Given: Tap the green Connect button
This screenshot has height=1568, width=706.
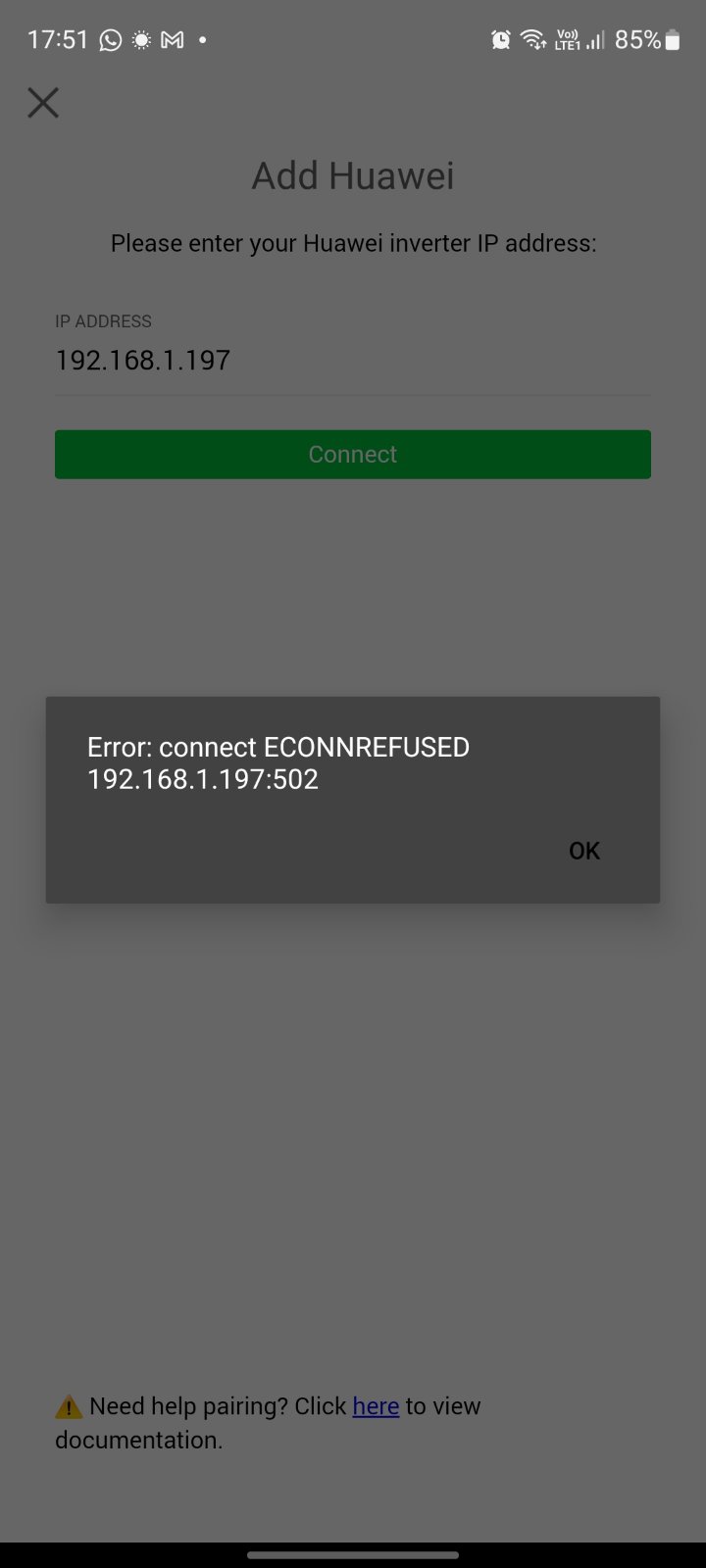Looking at the screenshot, I should [353, 455].
